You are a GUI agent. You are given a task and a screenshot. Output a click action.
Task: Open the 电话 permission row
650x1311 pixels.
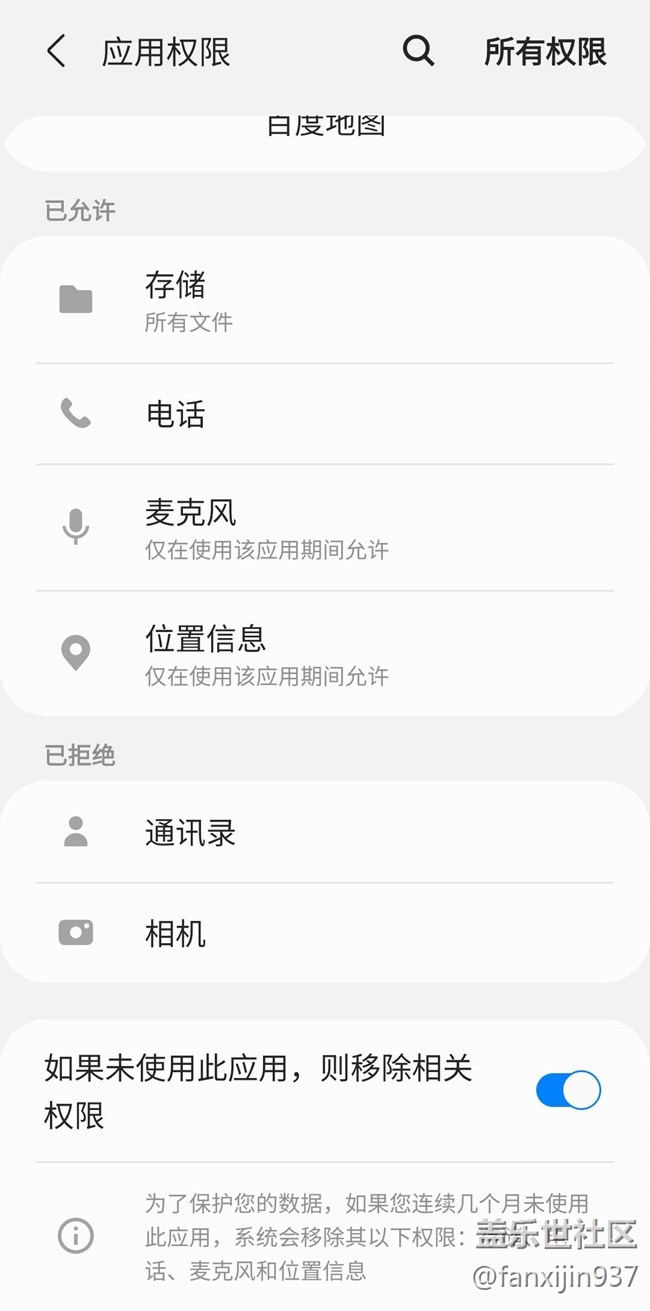pyautogui.click(x=324, y=414)
